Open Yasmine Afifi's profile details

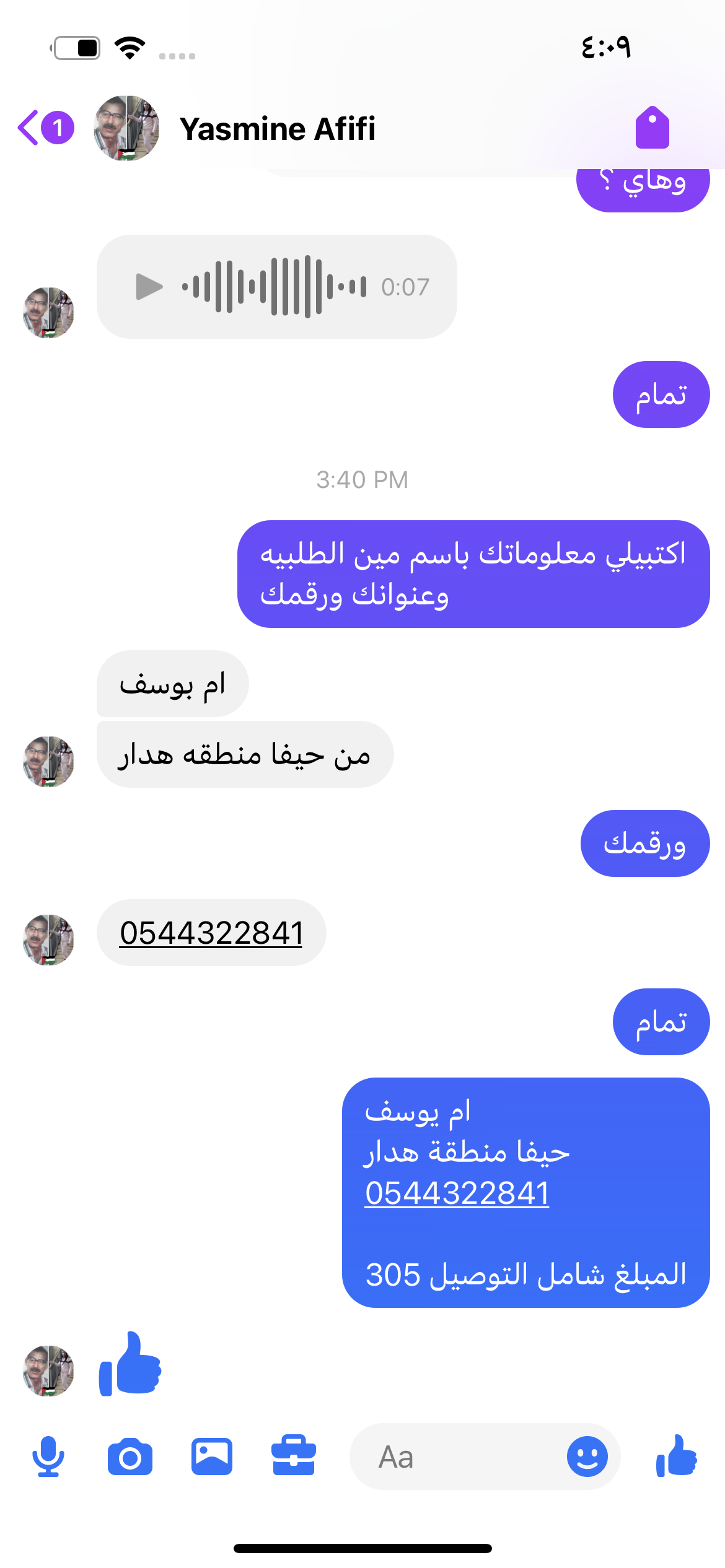(x=277, y=129)
